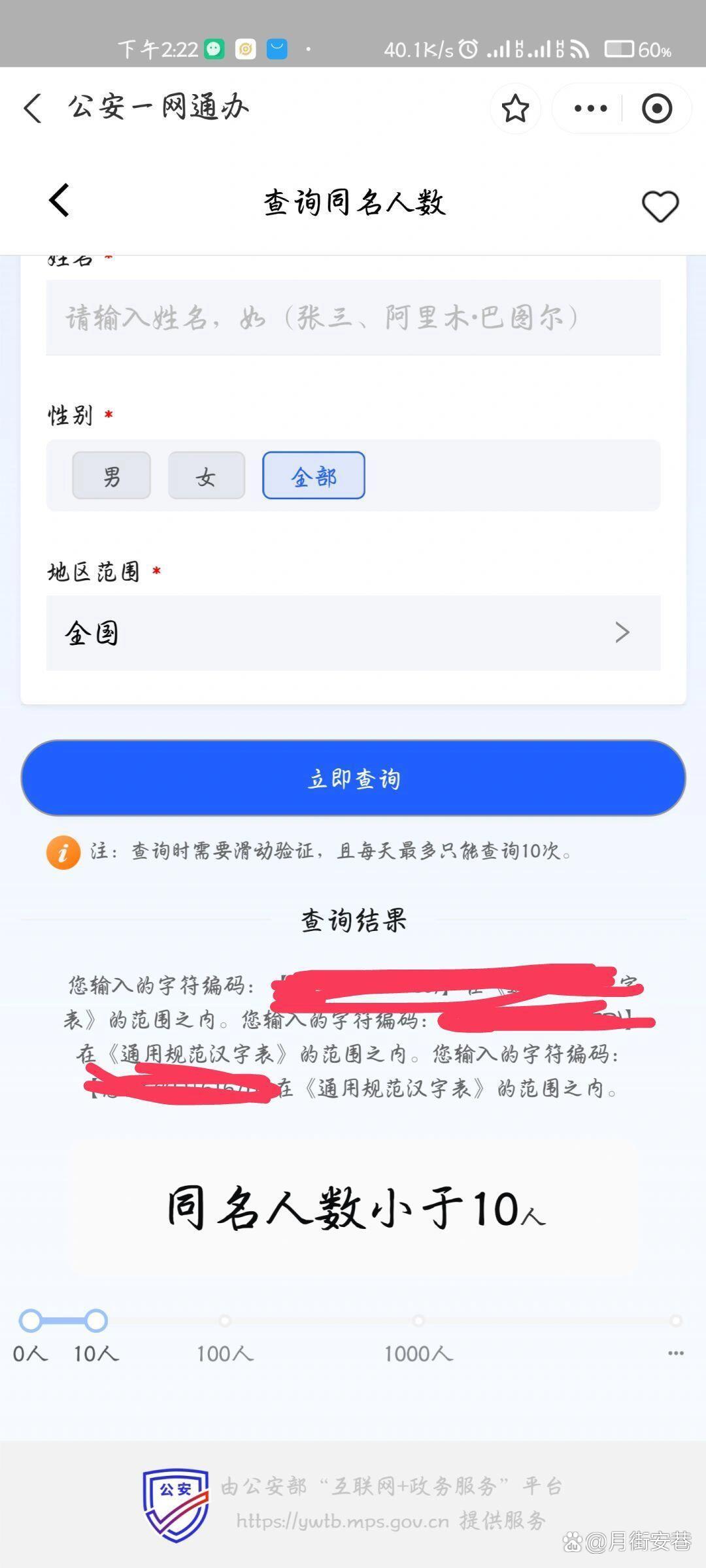The image size is (706, 1568).
Task: Select 女 for gender
Action: pyautogui.click(x=207, y=476)
